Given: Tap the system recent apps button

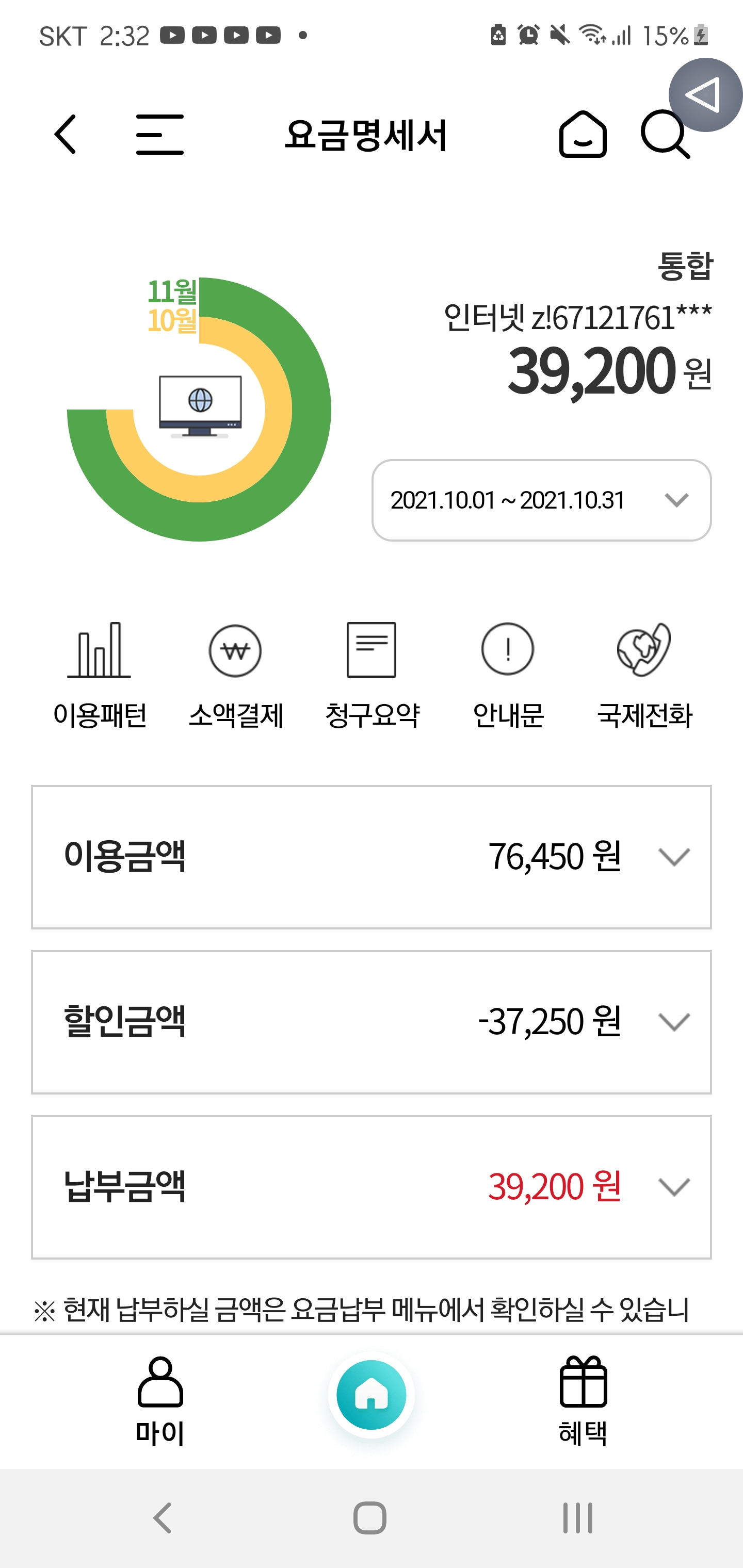Looking at the screenshot, I should [x=577, y=1517].
